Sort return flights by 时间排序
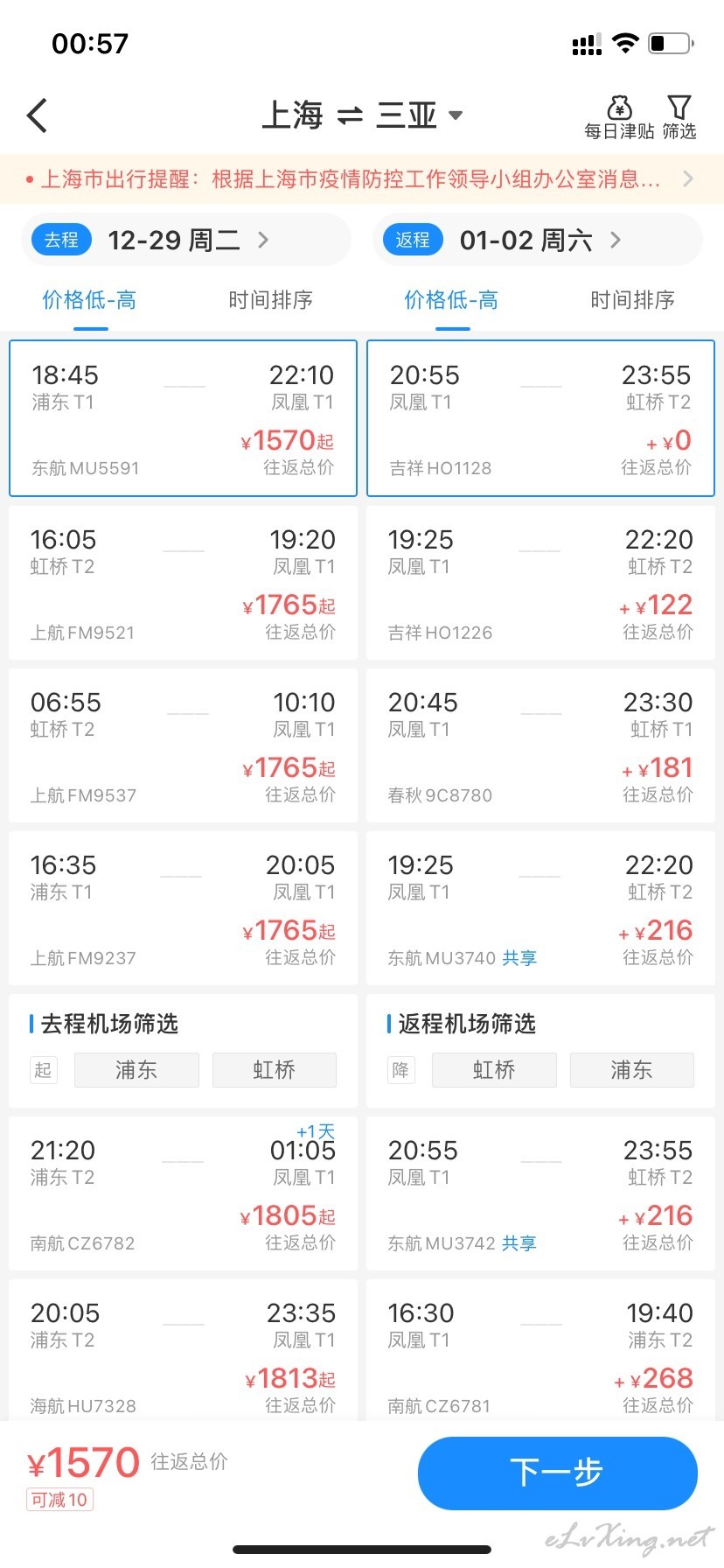 pyautogui.click(x=632, y=300)
